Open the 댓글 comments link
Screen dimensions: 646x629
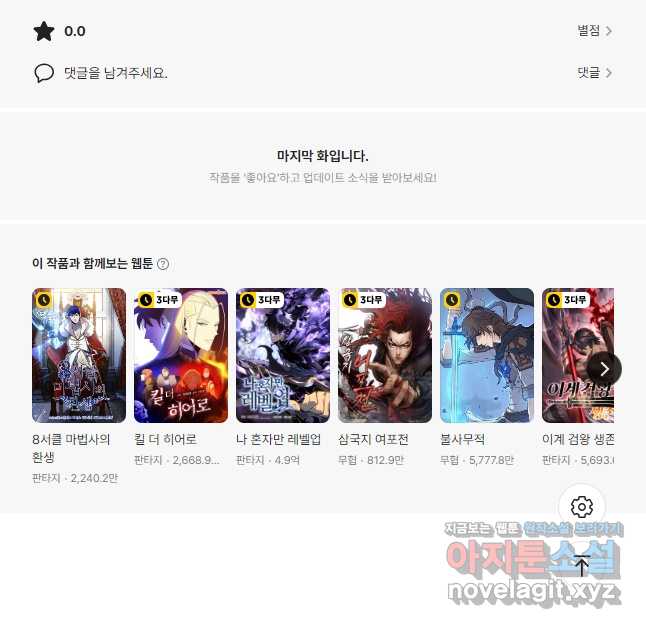coord(594,73)
